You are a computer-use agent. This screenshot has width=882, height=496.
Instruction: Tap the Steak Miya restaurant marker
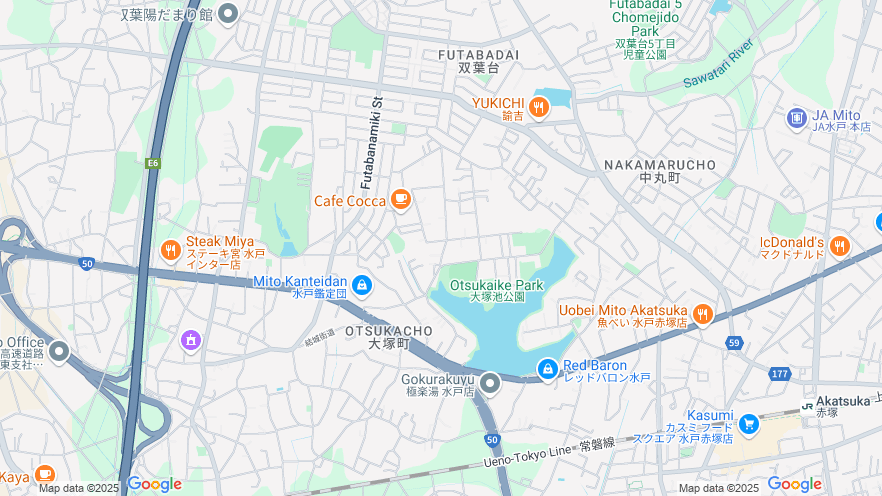(171, 249)
